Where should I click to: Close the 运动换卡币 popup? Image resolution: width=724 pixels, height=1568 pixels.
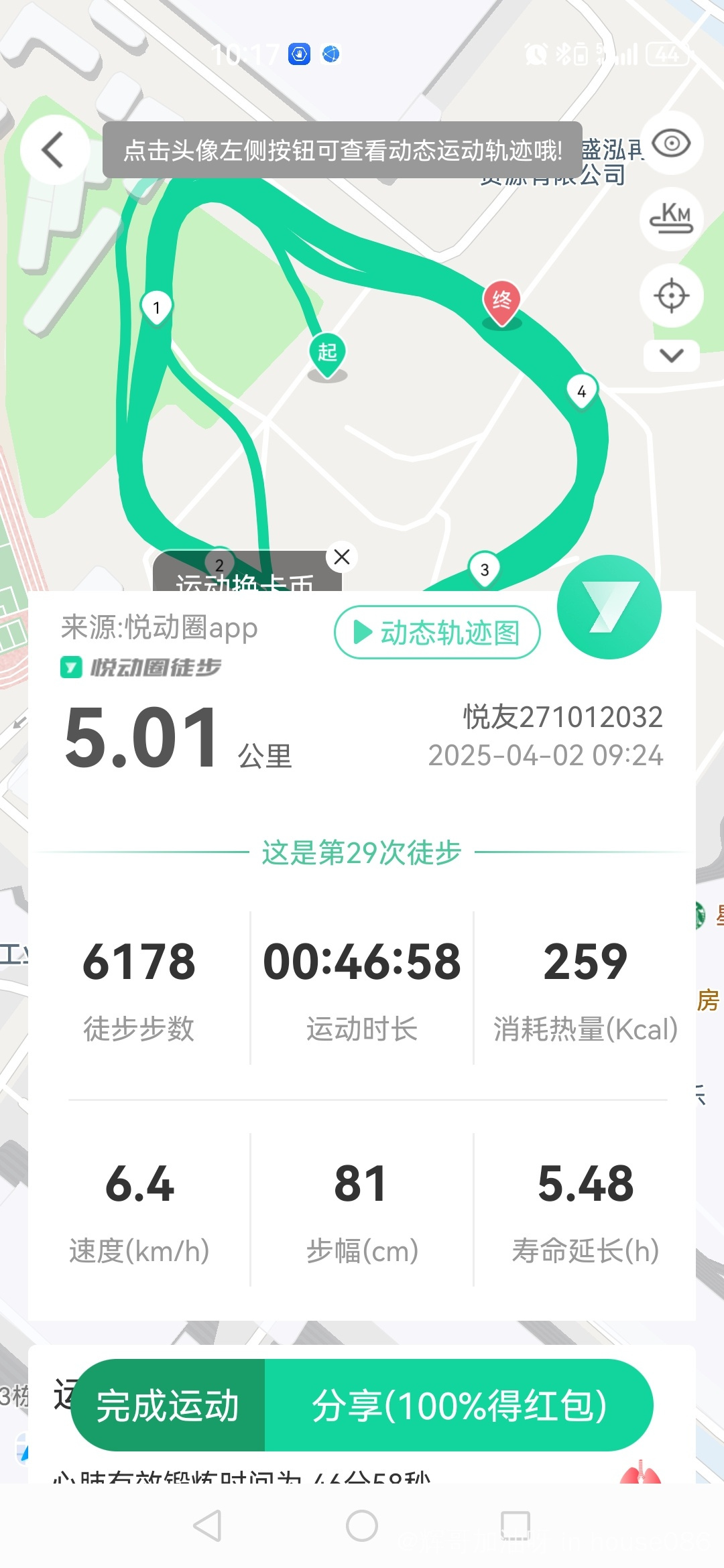(x=342, y=557)
